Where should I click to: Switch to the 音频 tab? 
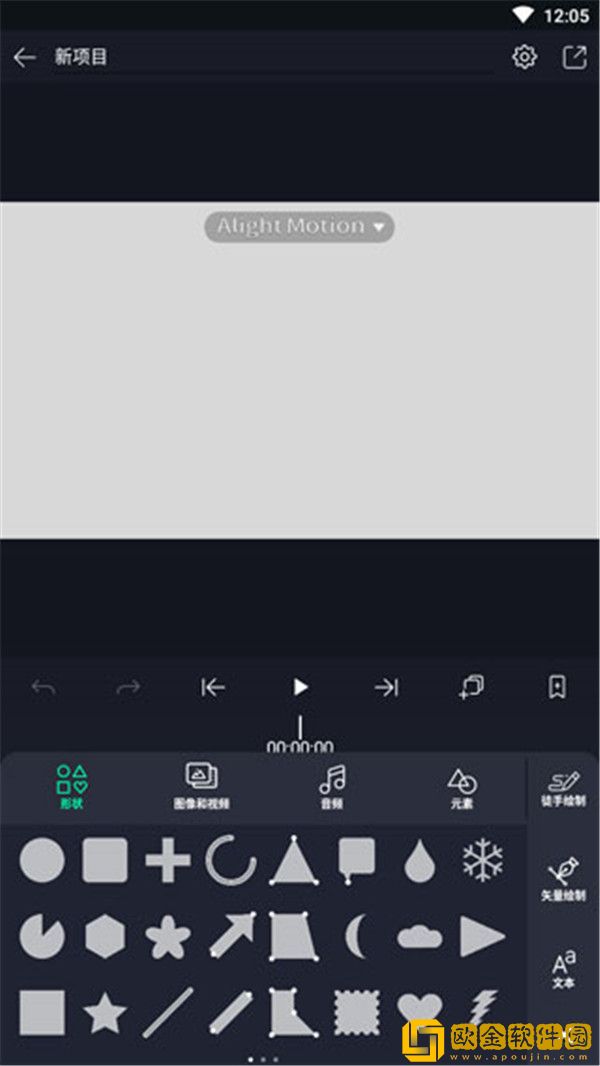332,786
